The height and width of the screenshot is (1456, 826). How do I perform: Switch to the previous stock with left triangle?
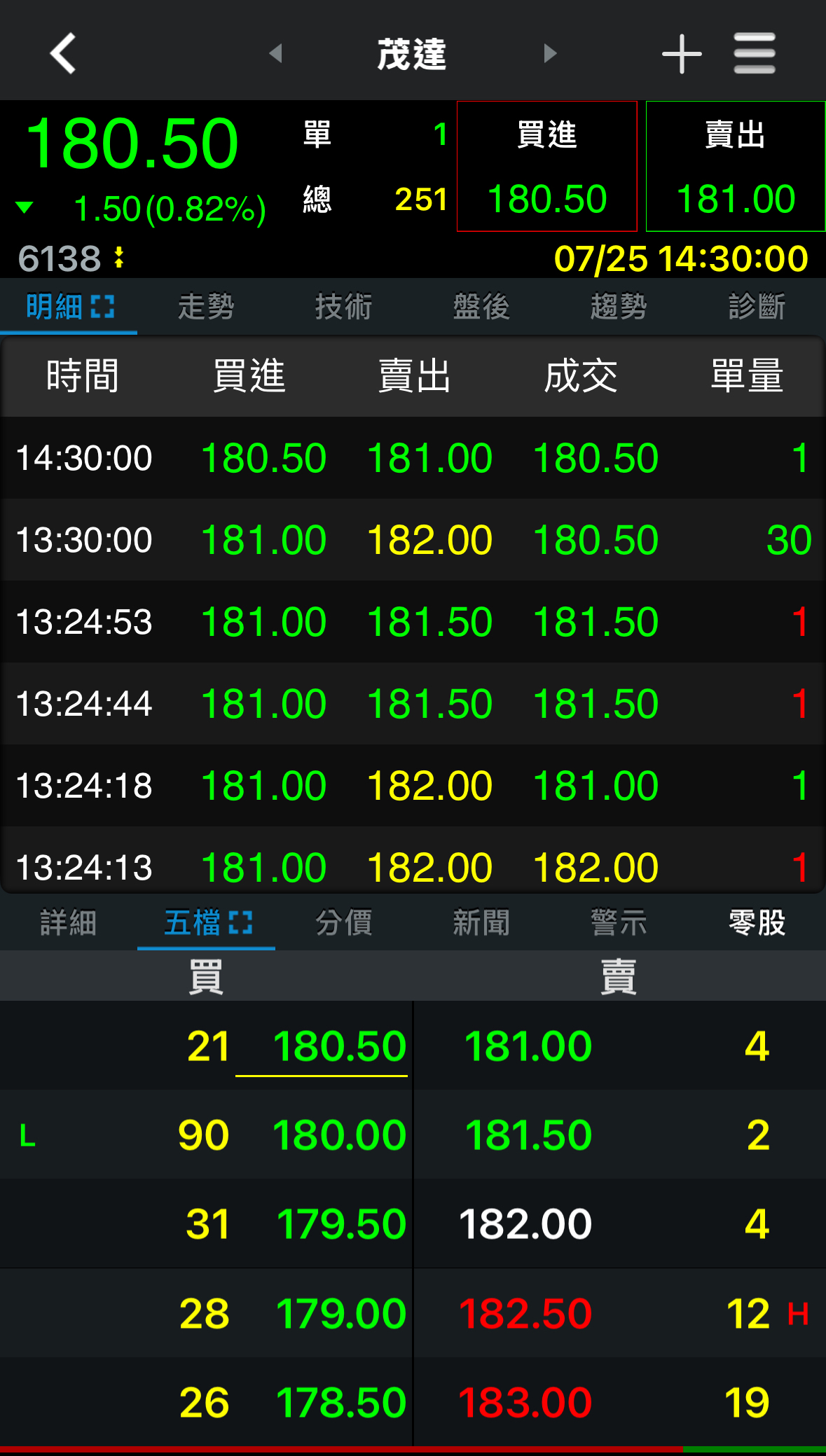[x=276, y=53]
